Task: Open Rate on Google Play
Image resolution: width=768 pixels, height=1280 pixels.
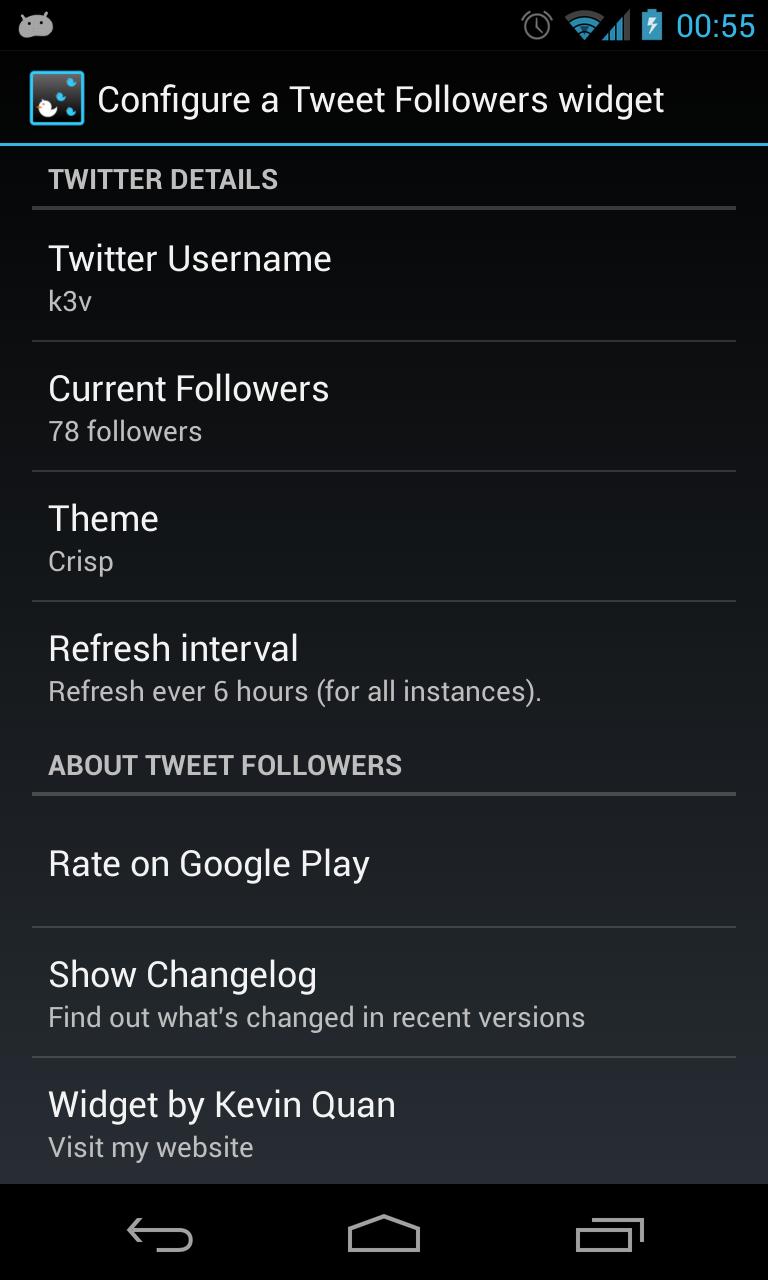Action: point(384,863)
